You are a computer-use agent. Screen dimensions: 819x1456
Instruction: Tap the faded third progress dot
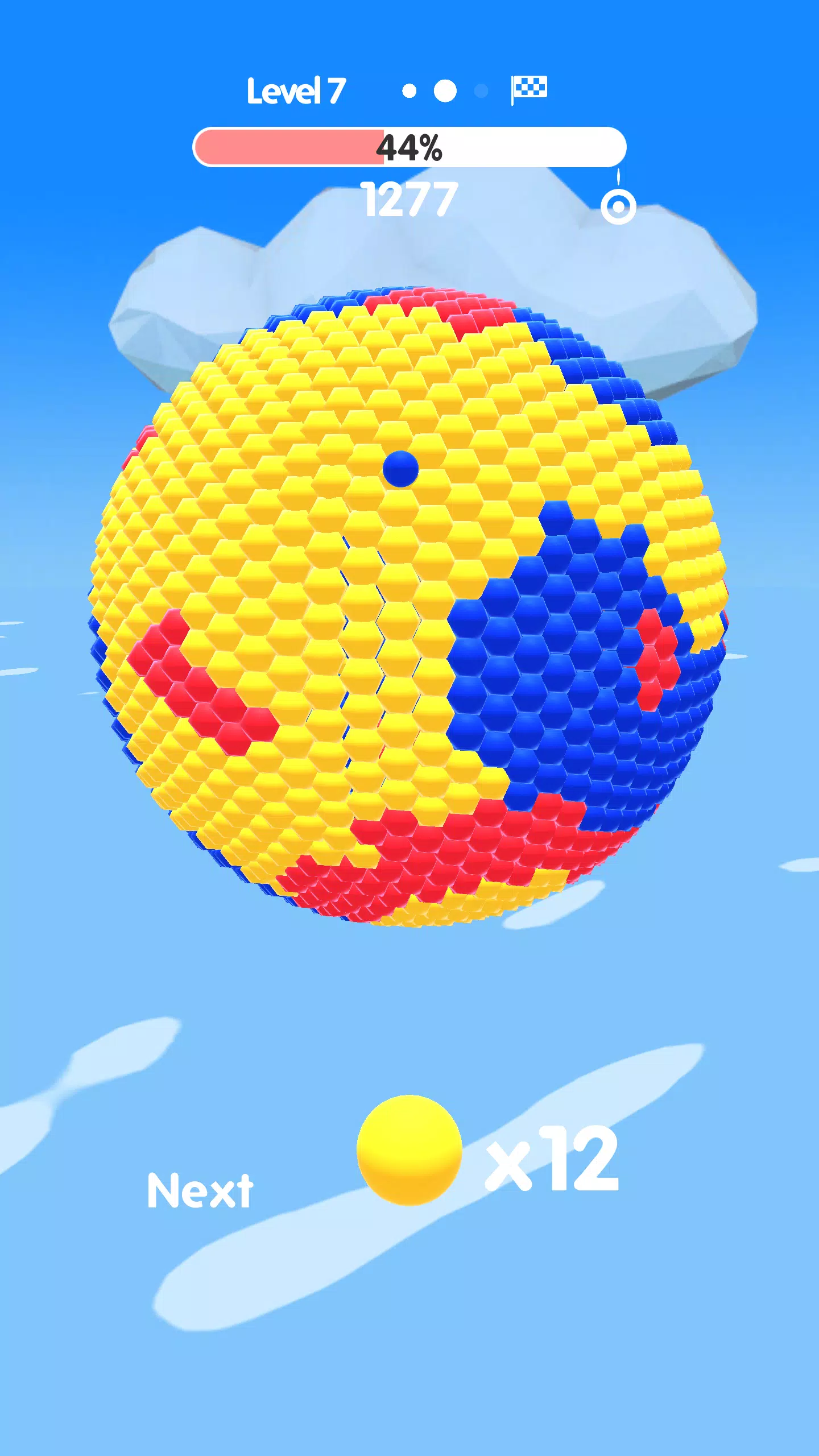point(481,89)
